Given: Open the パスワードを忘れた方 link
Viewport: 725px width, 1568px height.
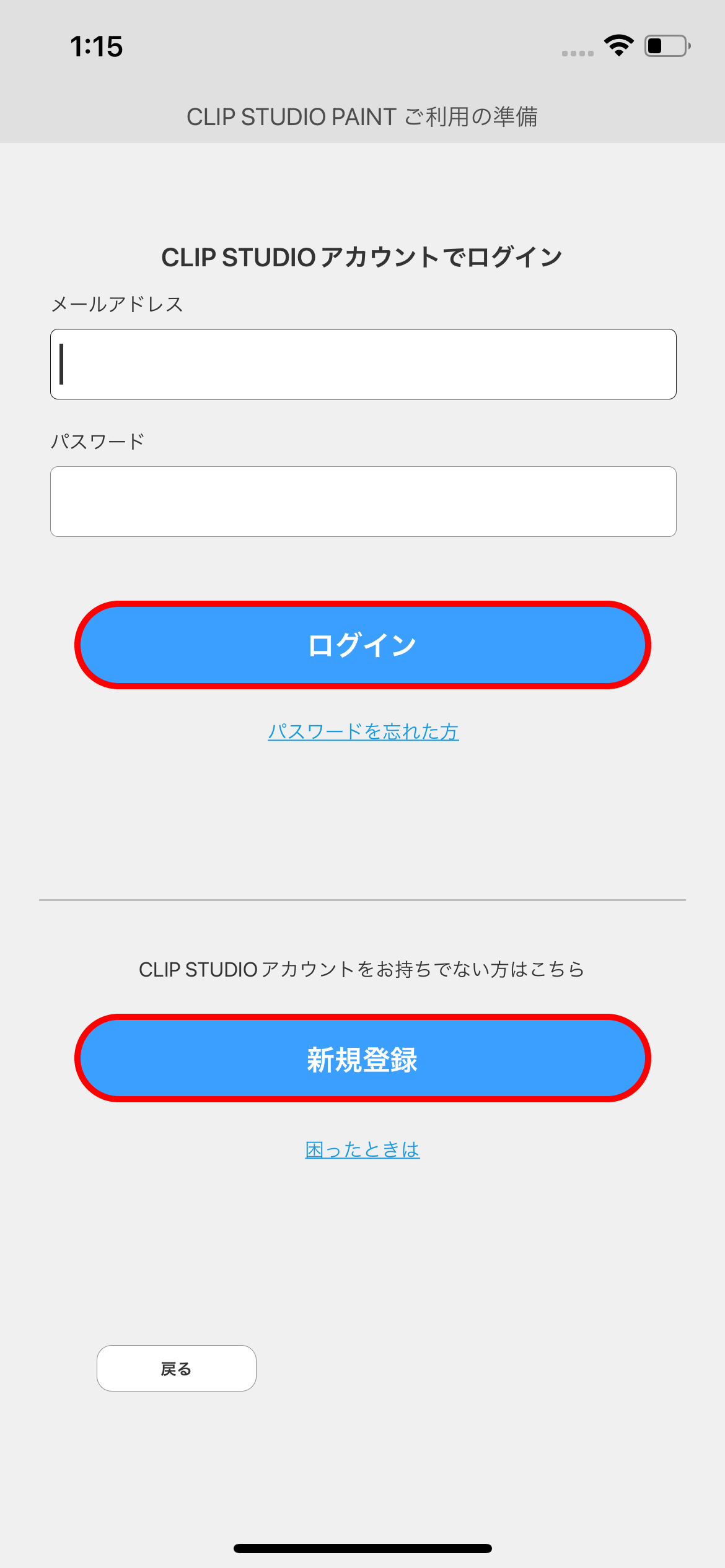Looking at the screenshot, I should click(363, 732).
